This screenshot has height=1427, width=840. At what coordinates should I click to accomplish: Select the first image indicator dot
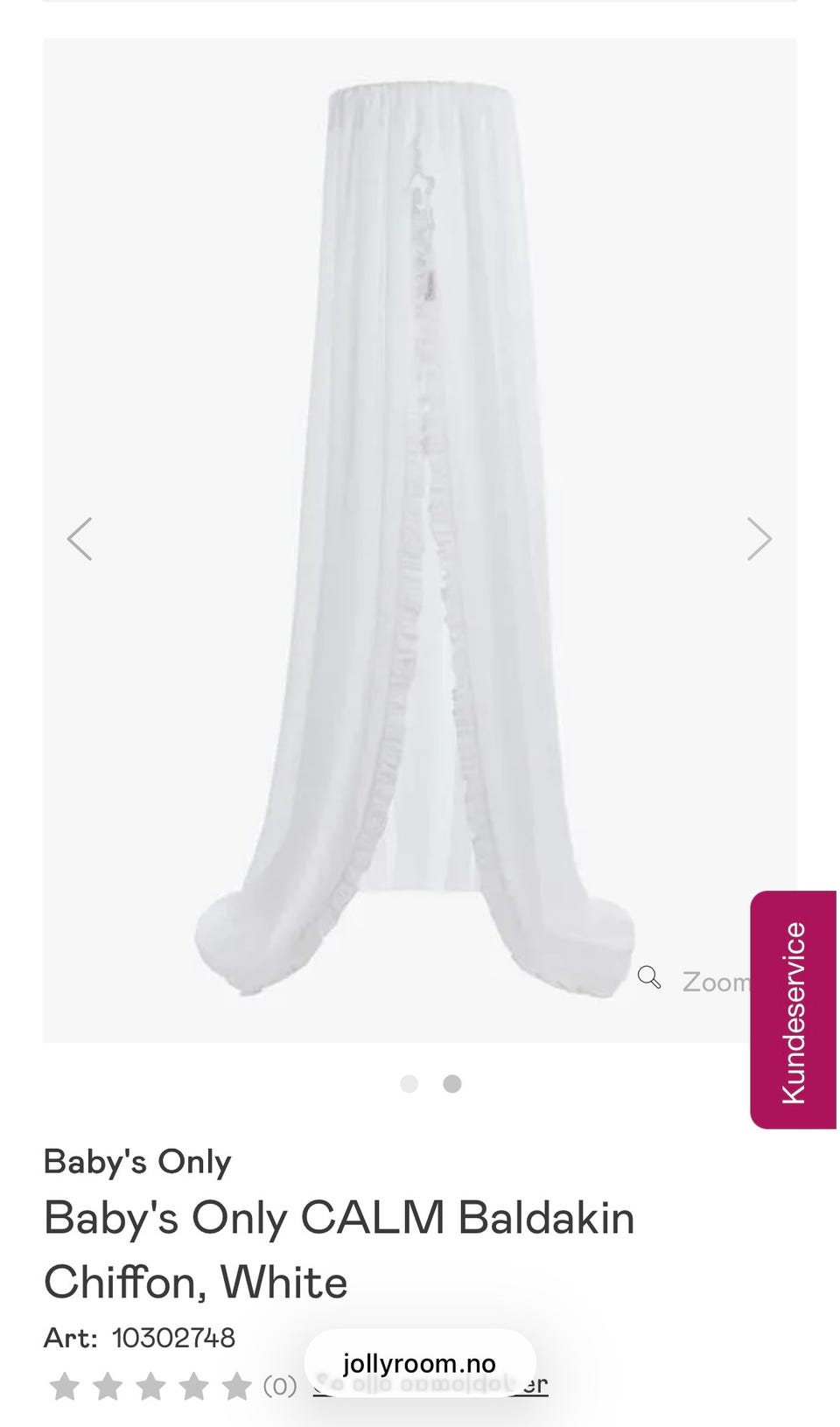click(409, 1084)
